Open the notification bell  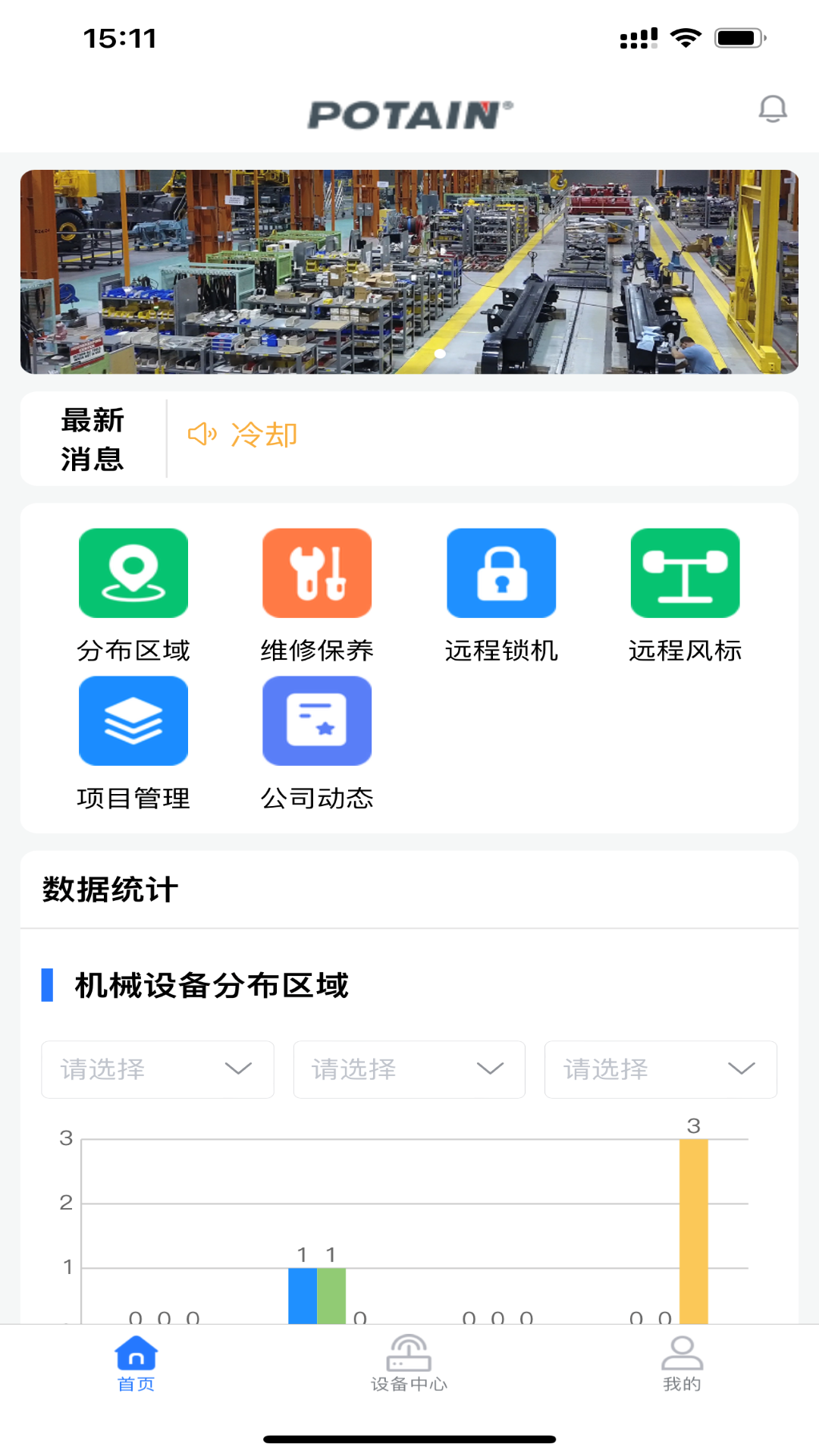point(773,110)
